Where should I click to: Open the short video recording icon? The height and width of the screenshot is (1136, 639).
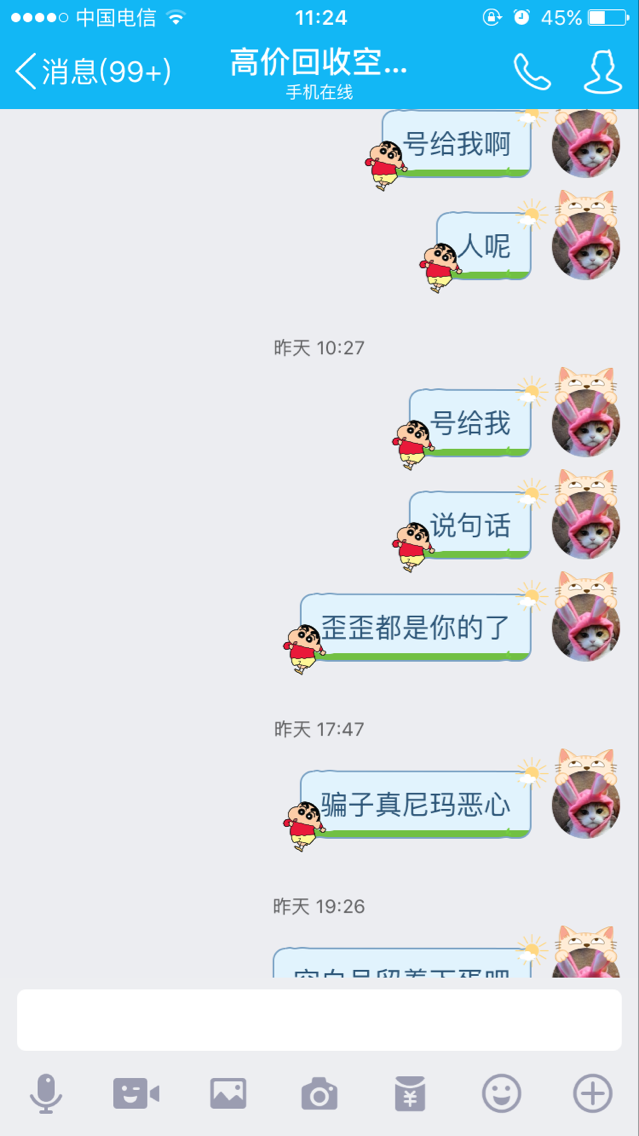[136, 1093]
